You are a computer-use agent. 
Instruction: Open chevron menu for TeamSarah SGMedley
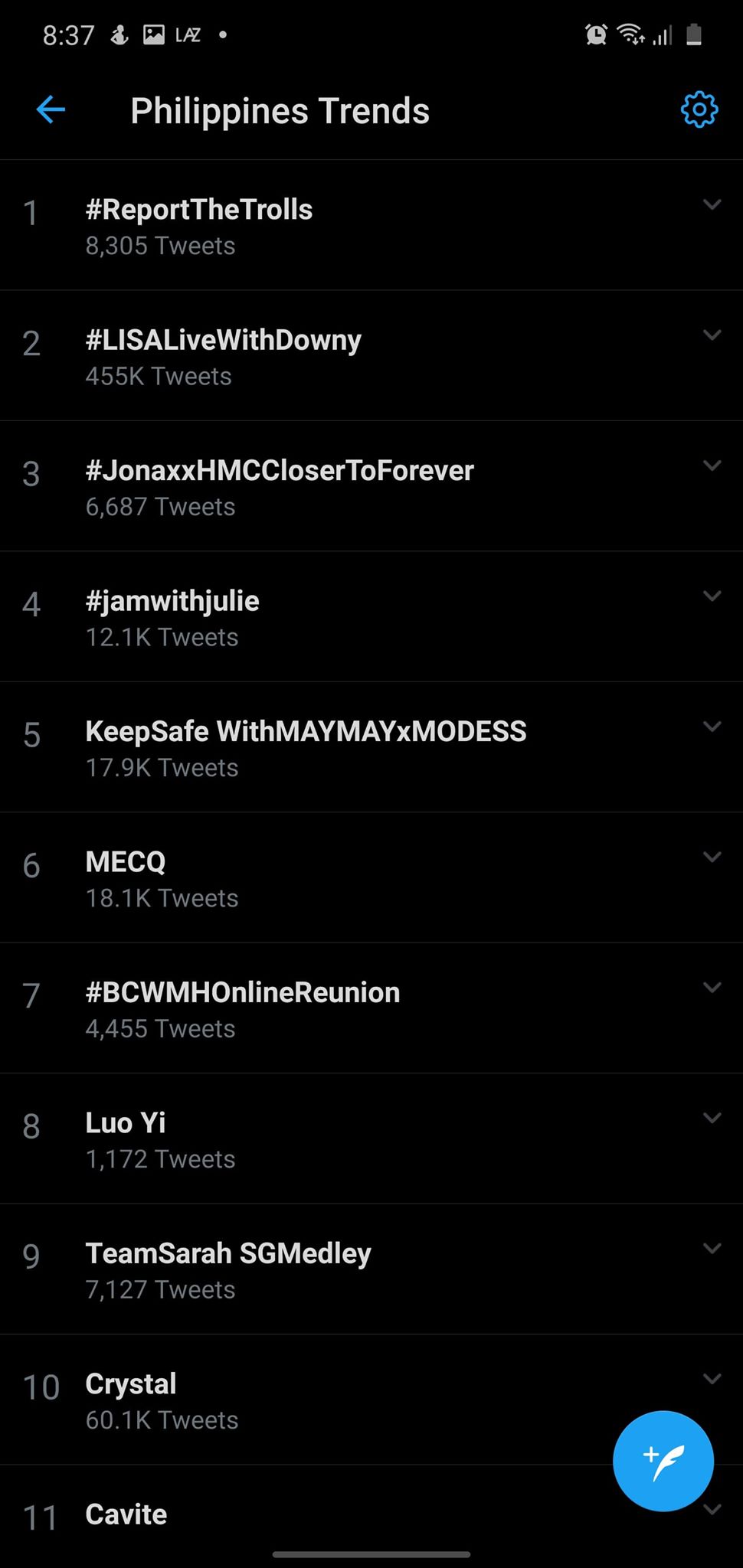[x=712, y=1248]
